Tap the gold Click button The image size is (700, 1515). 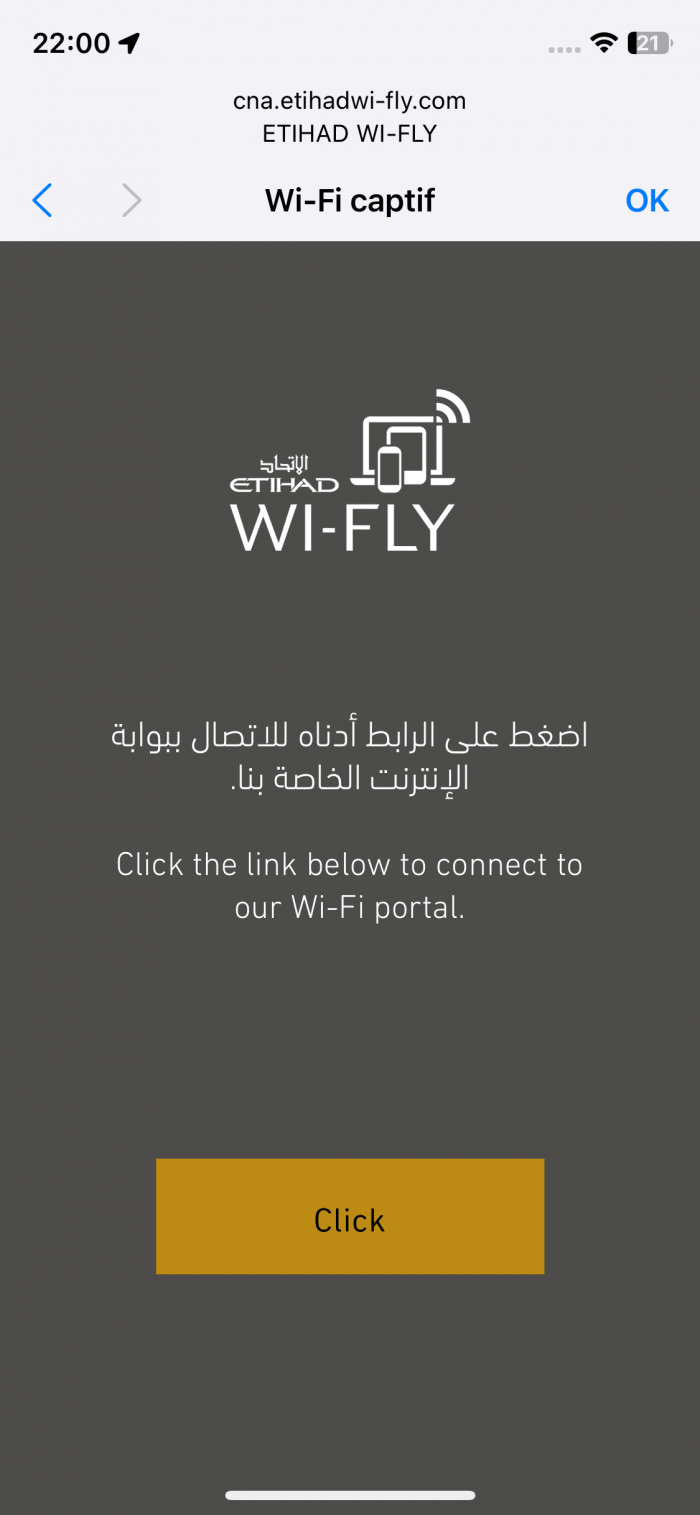pyautogui.click(x=349, y=1216)
